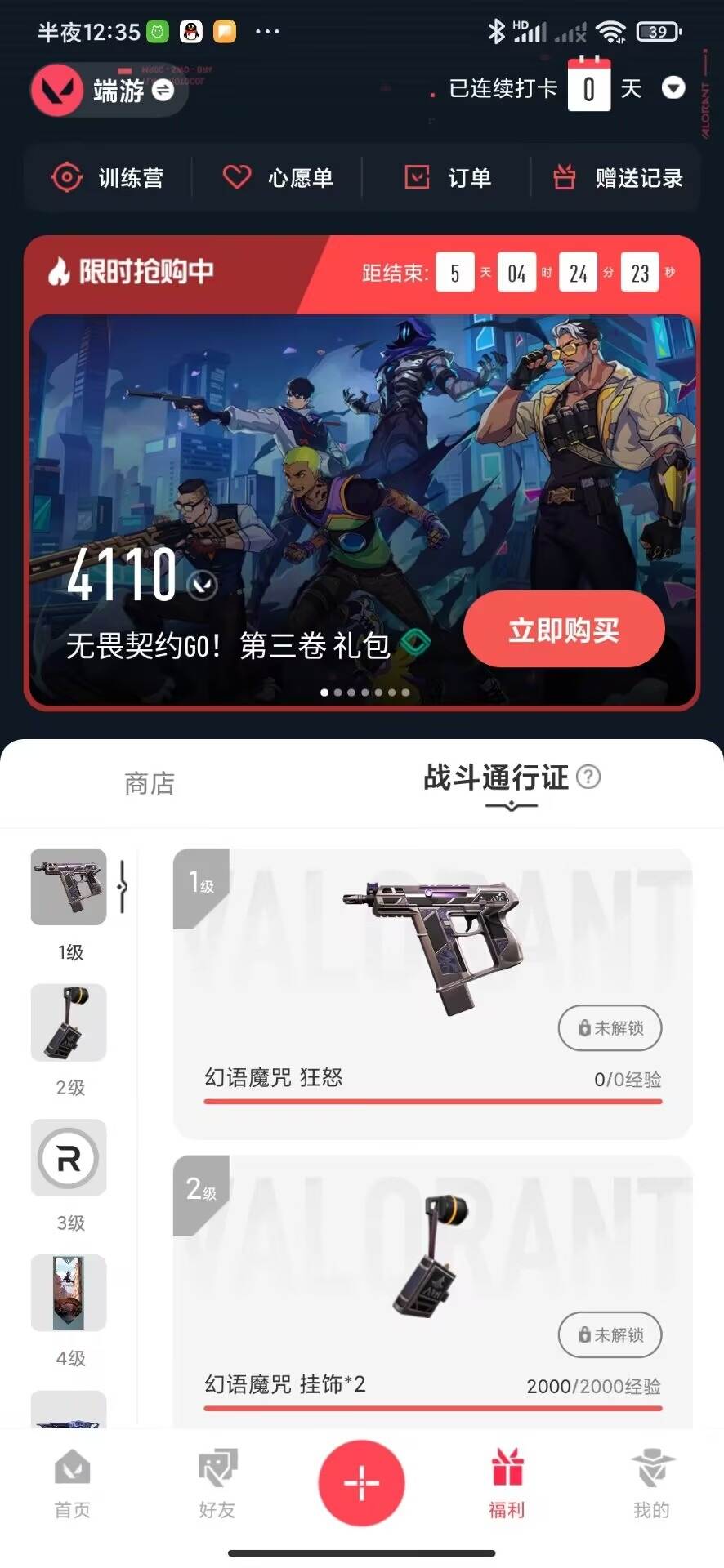Viewport: 724px width, 1568px height.
Task: Tap the level 1 experience progress bar
Action: (432, 1102)
